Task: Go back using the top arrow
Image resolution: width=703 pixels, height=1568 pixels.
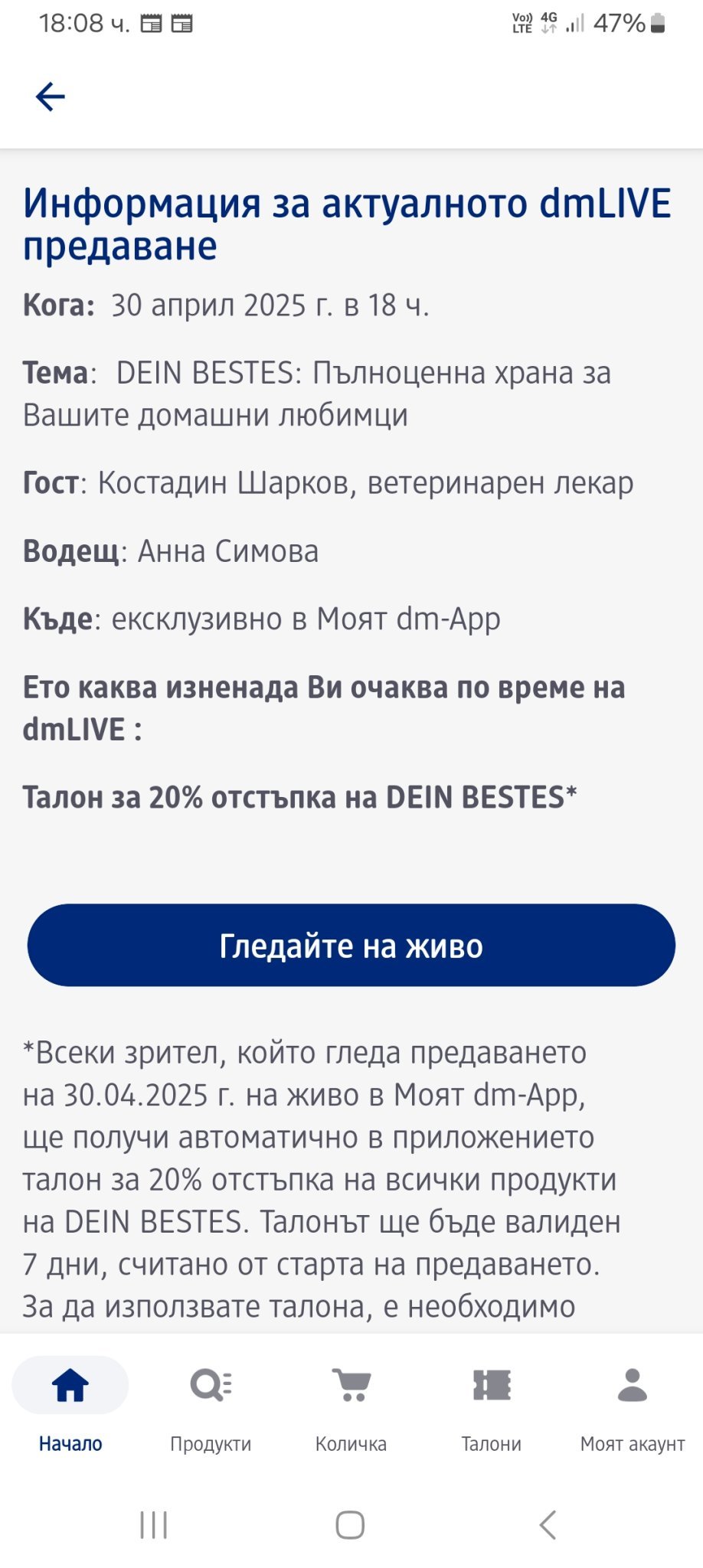Action: coord(51,97)
